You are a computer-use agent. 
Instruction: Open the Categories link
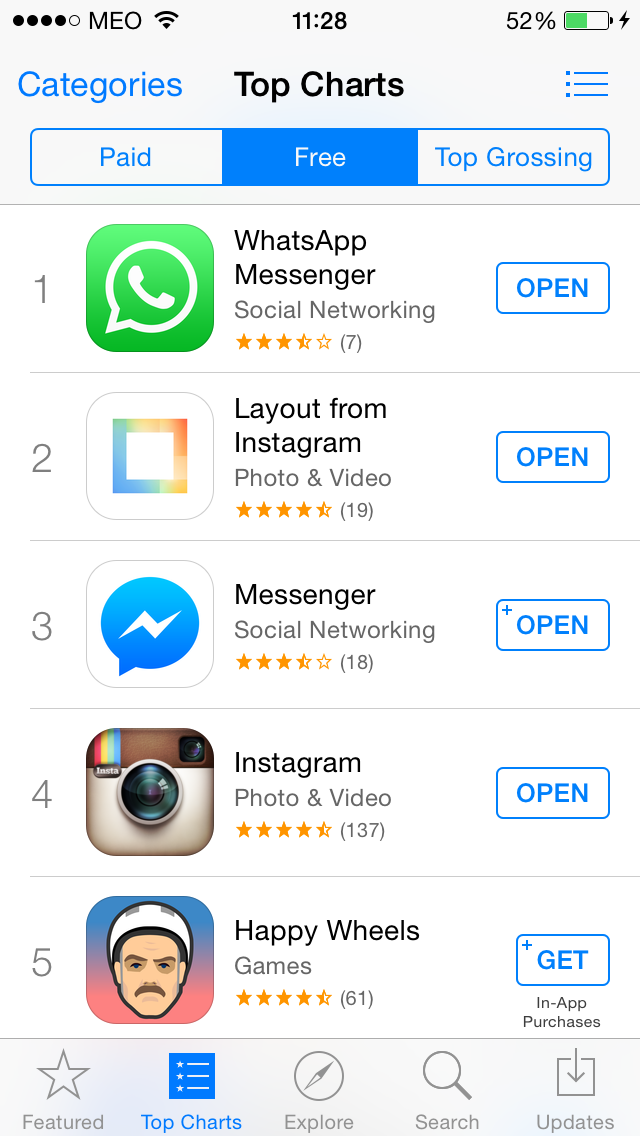(100, 85)
